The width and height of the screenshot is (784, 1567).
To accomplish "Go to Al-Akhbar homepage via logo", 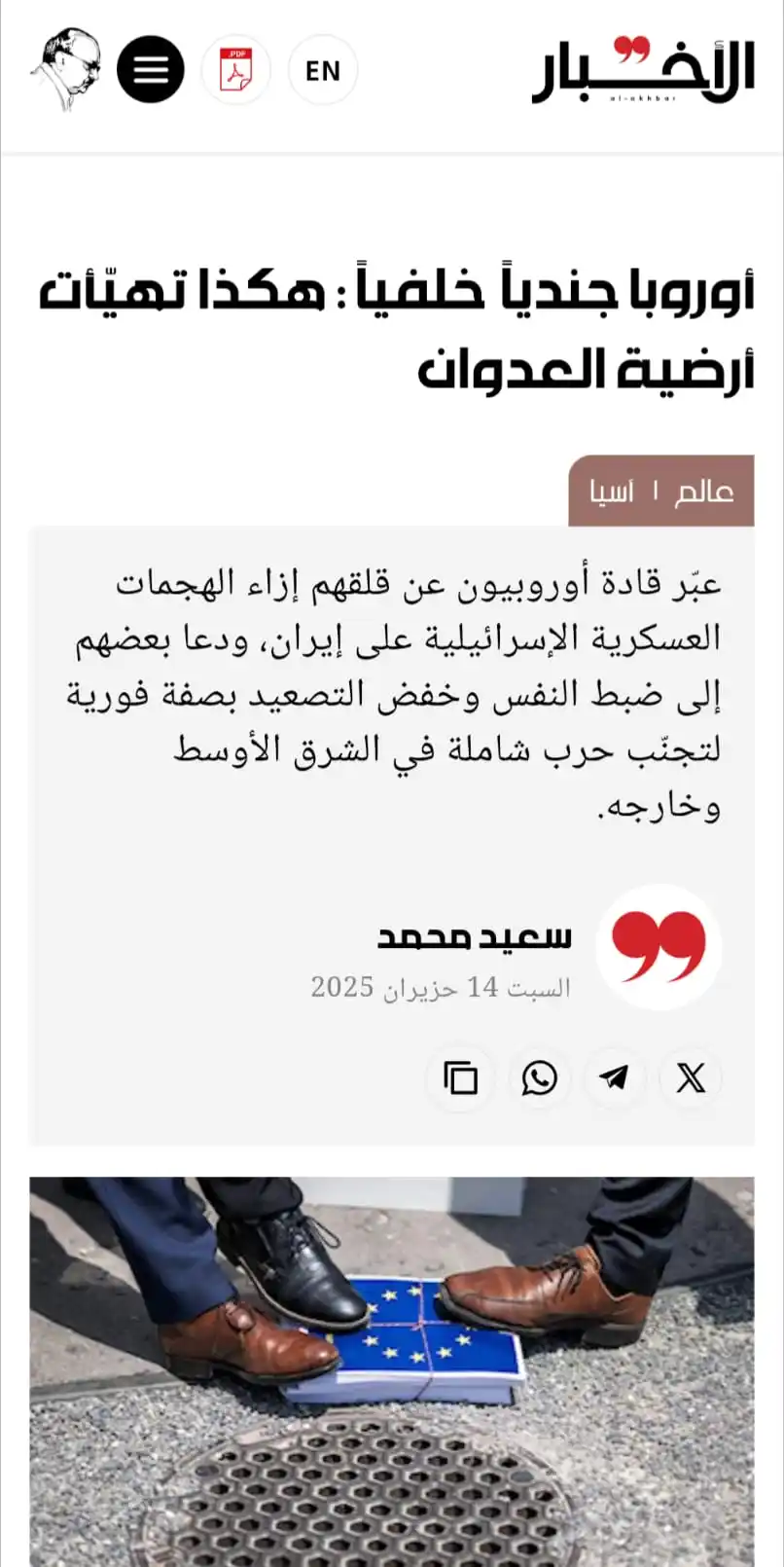I will [x=643, y=71].
